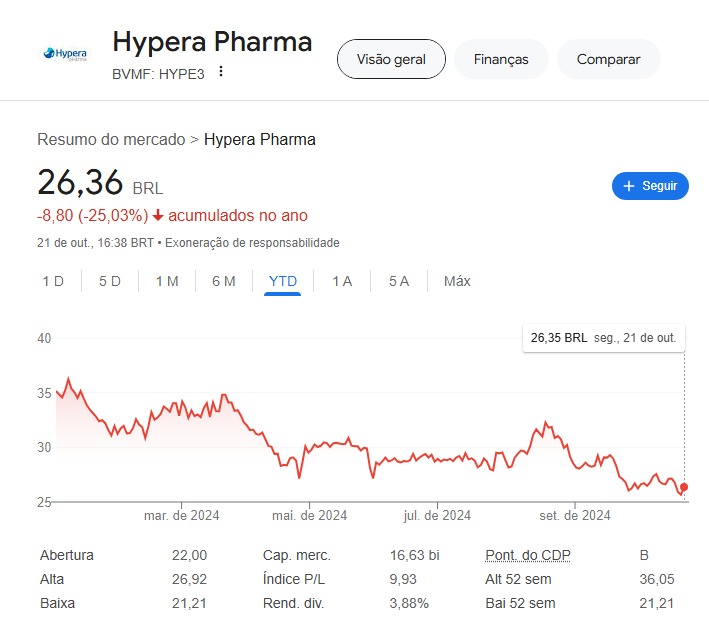Open the overflow menu next to HYPE3

(221, 72)
